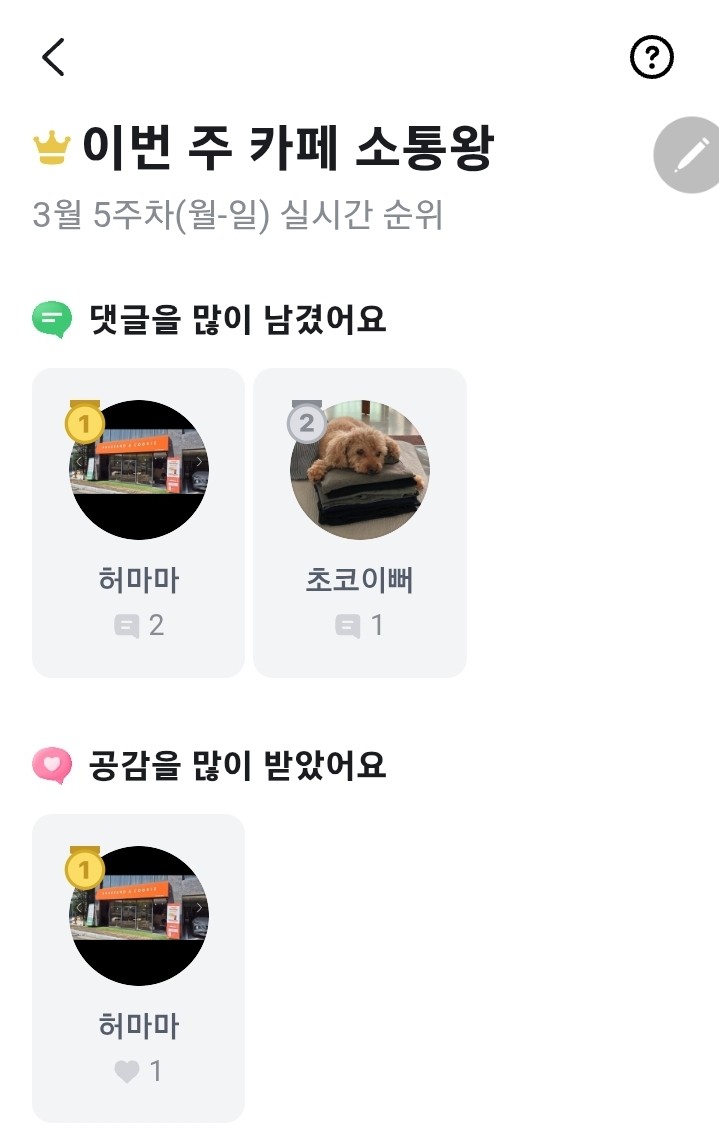
Task: Go back using the top arrow
Action: [x=54, y=58]
